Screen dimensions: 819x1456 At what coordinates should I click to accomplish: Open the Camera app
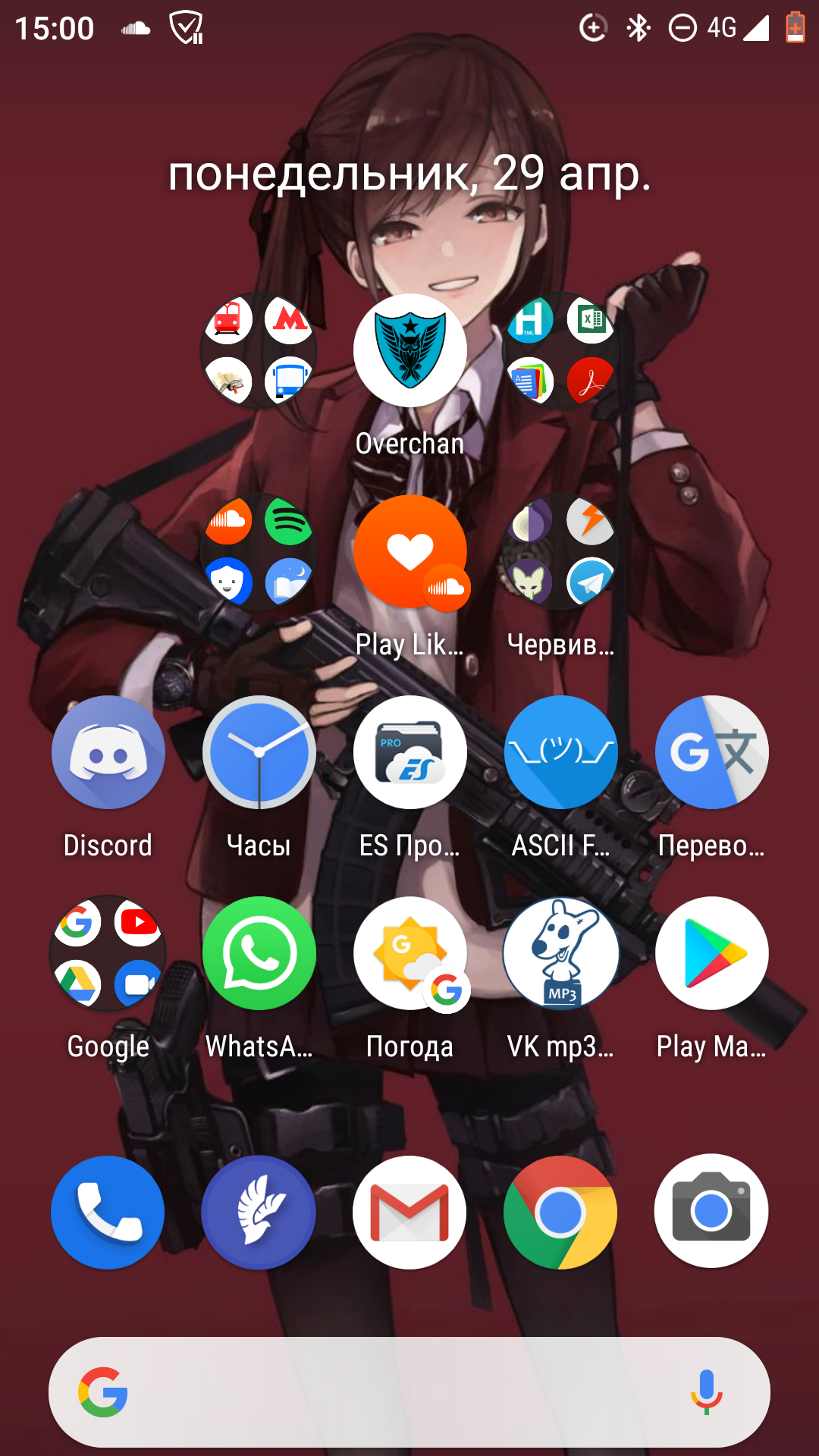click(x=711, y=1212)
